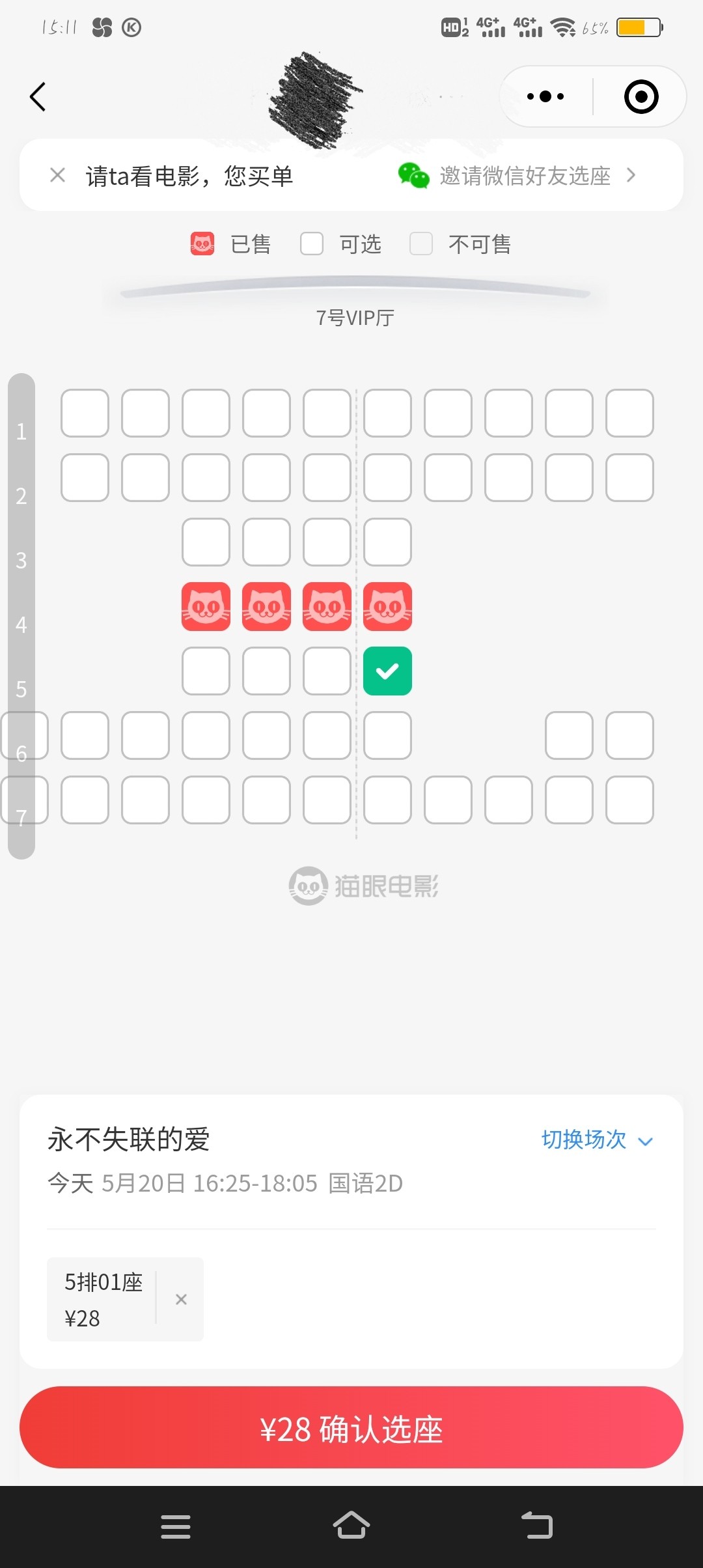Open recent apps from the navigation bar
703x1568 pixels.
[x=176, y=1526]
